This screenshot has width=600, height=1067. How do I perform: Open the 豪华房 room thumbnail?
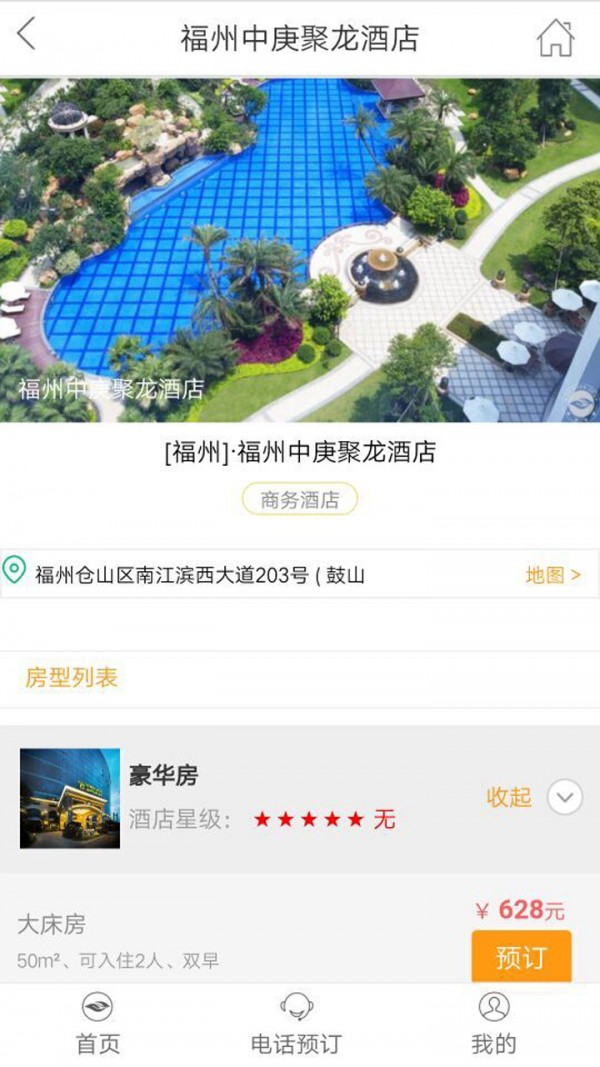tap(70, 798)
